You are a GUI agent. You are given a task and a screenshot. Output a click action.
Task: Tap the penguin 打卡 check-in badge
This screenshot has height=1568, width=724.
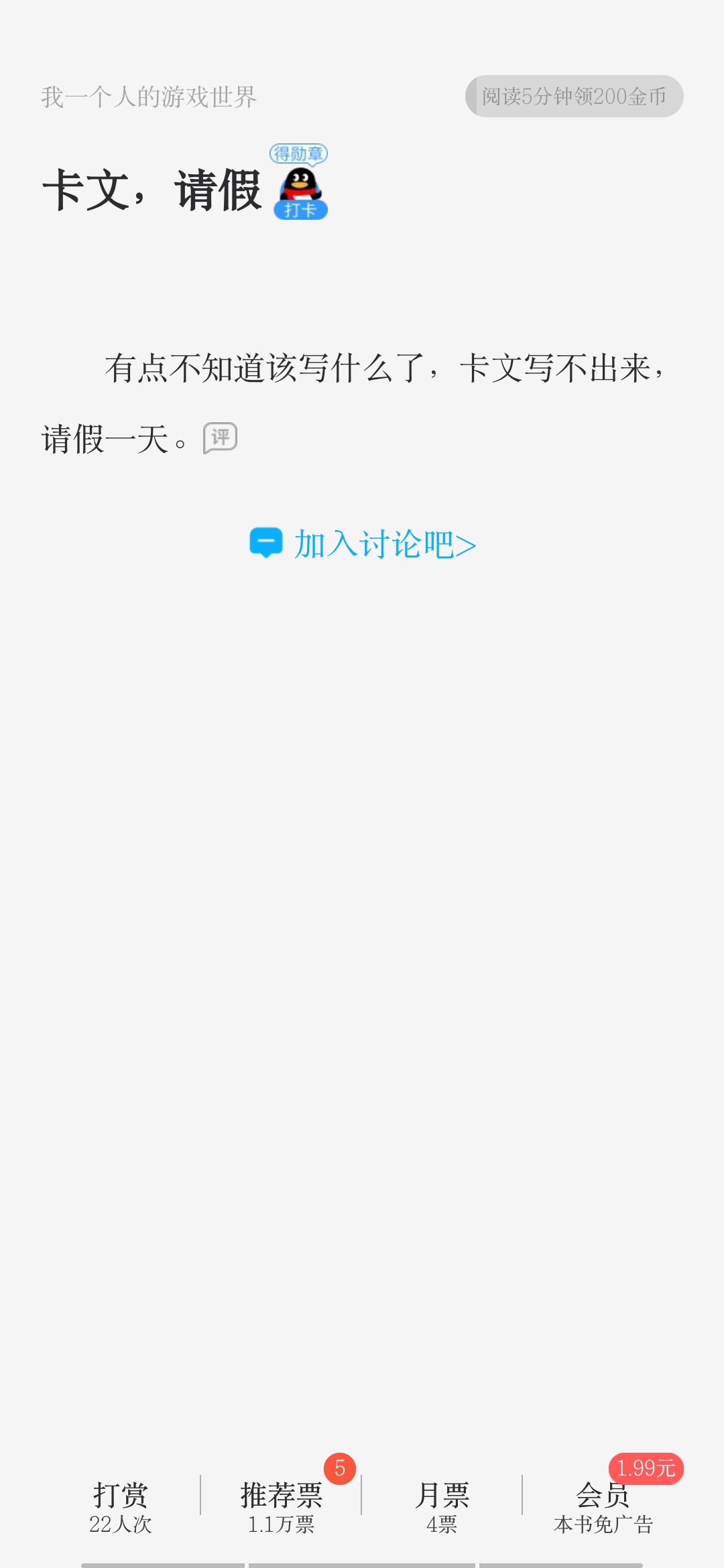point(300,182)
